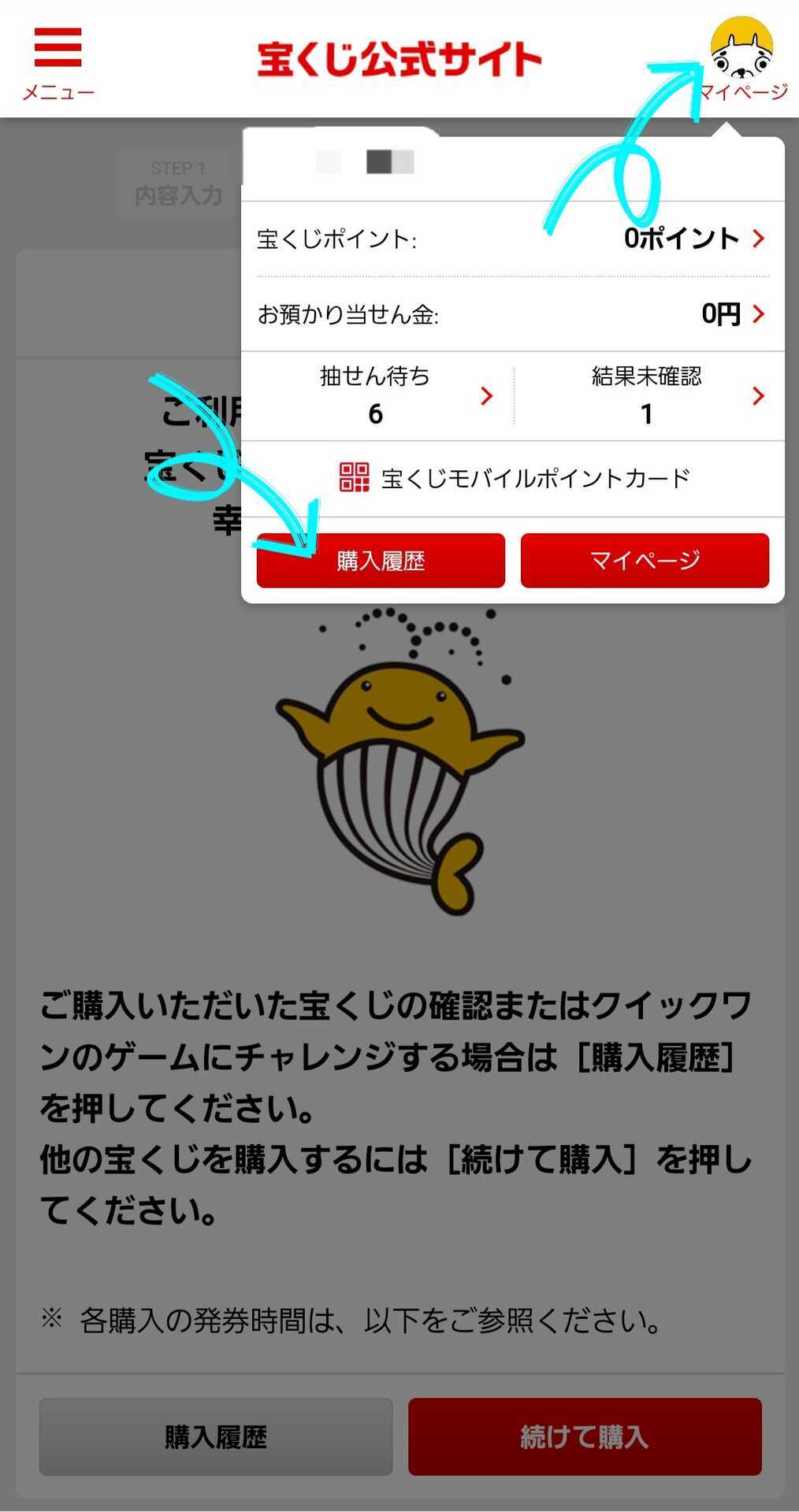Go to 宝くじ公式サイト home logo
799x1512 pixels.
399,60
